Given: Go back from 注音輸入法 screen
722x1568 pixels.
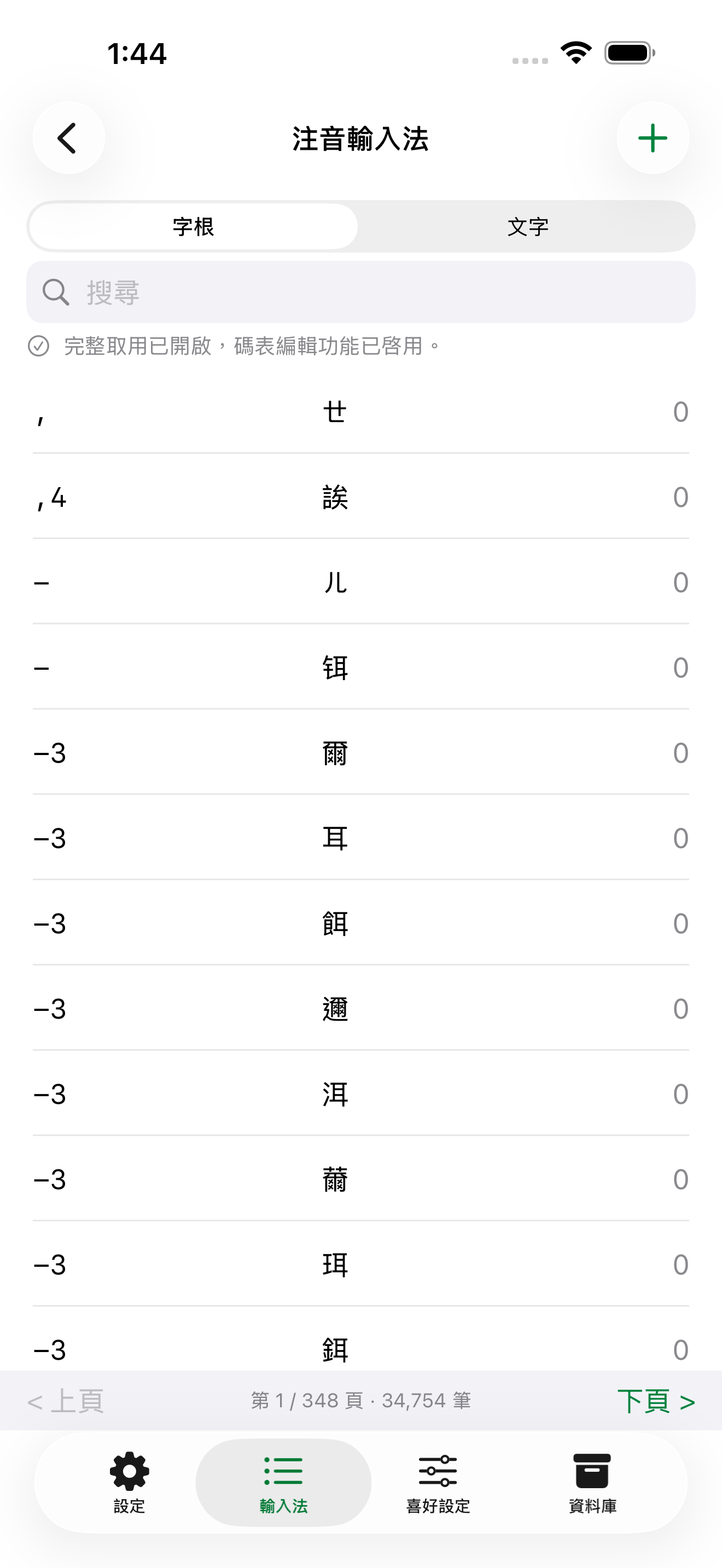Looking at the screenshot, I should click(68, 138).
